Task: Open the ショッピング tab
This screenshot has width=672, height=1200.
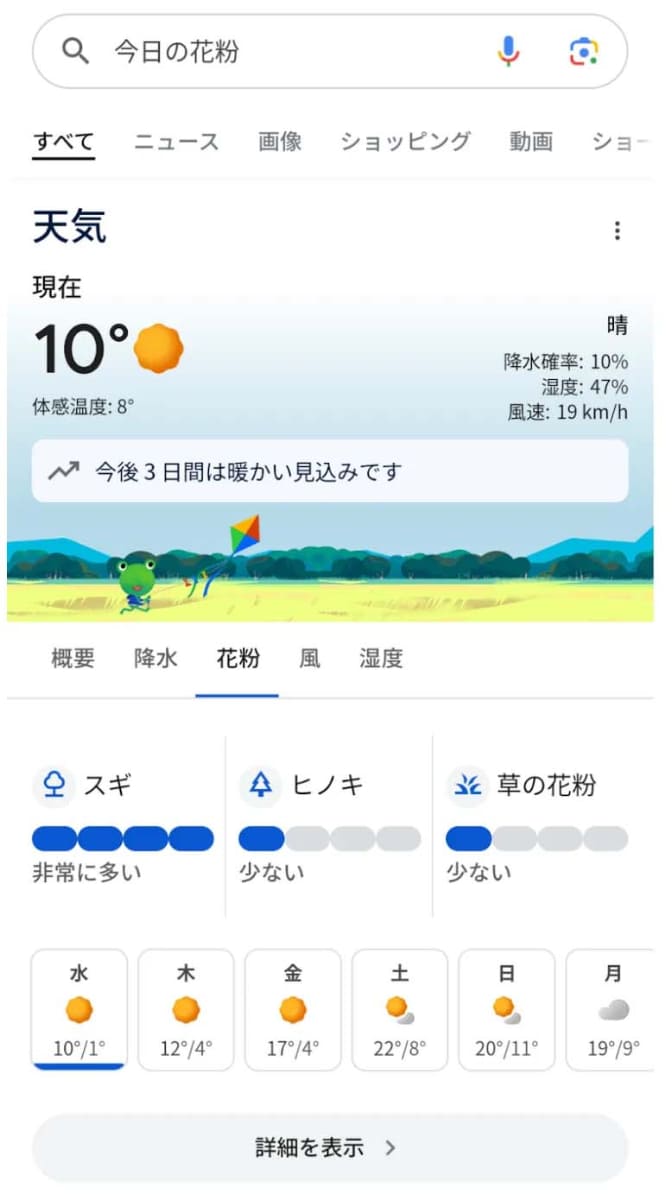Action: tap(405, 142)
